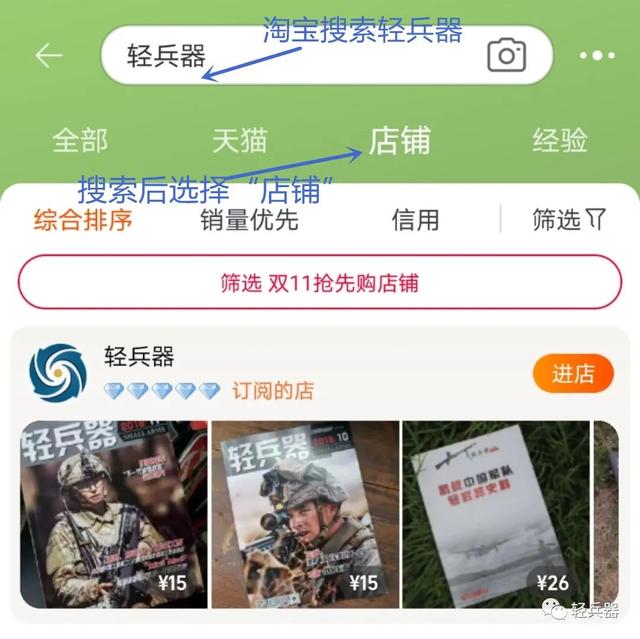Open the 筛选 filter options
This screenshot has height=639, width=640.
[x=569, y=220]
